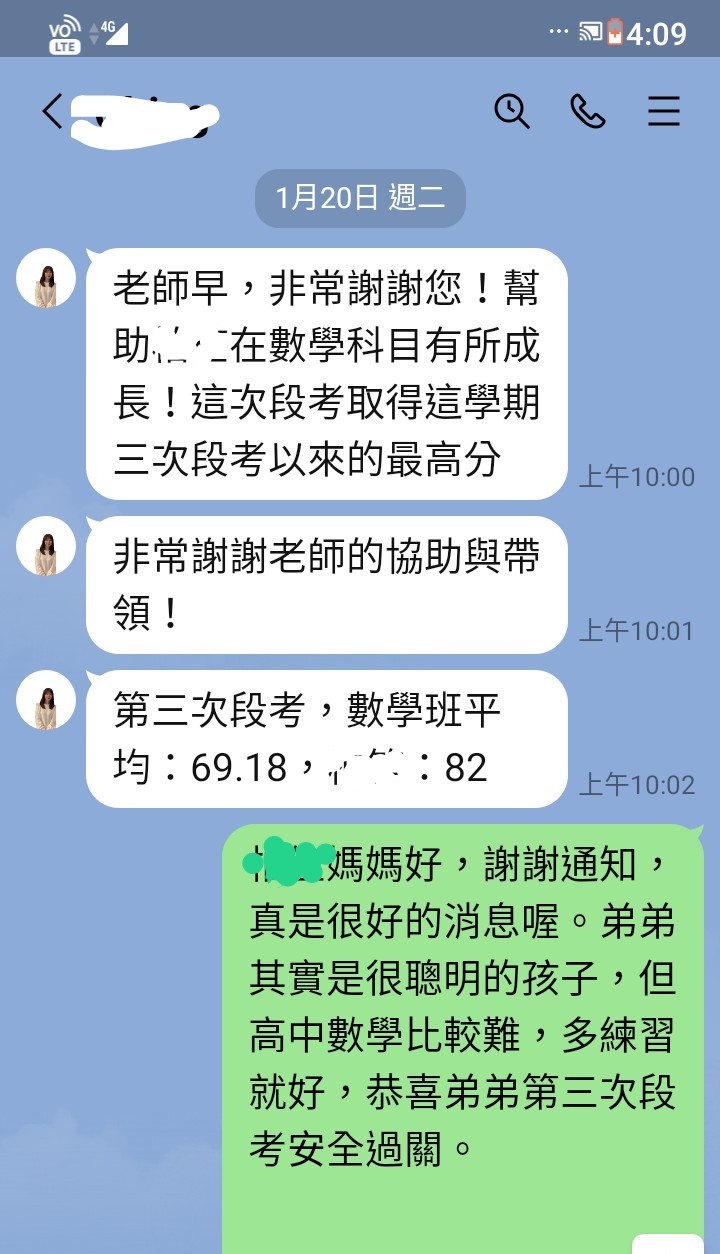
Task: View profile from avatar beside 第三次段考 message
Action: point(46,700)
